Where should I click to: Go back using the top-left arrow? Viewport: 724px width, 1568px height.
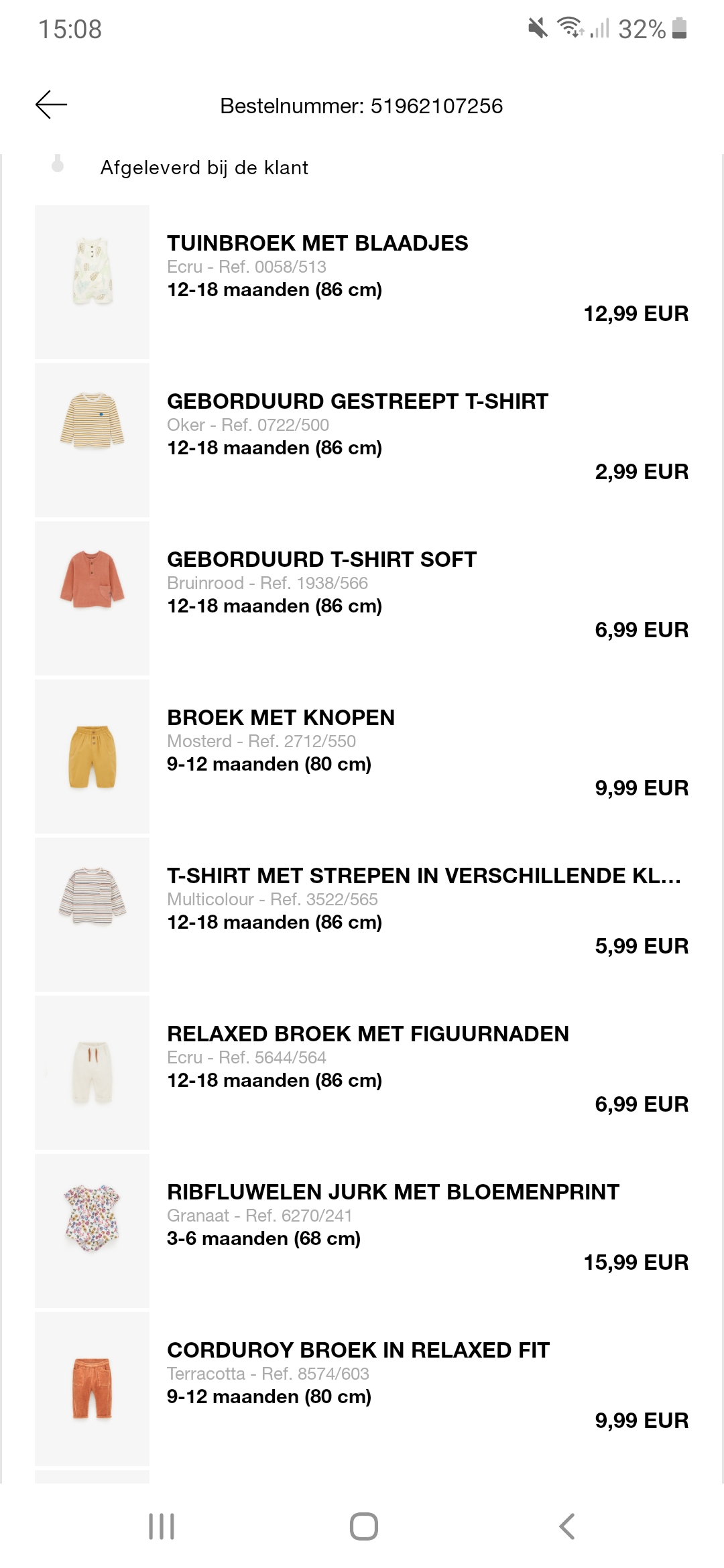click(51, 105)
